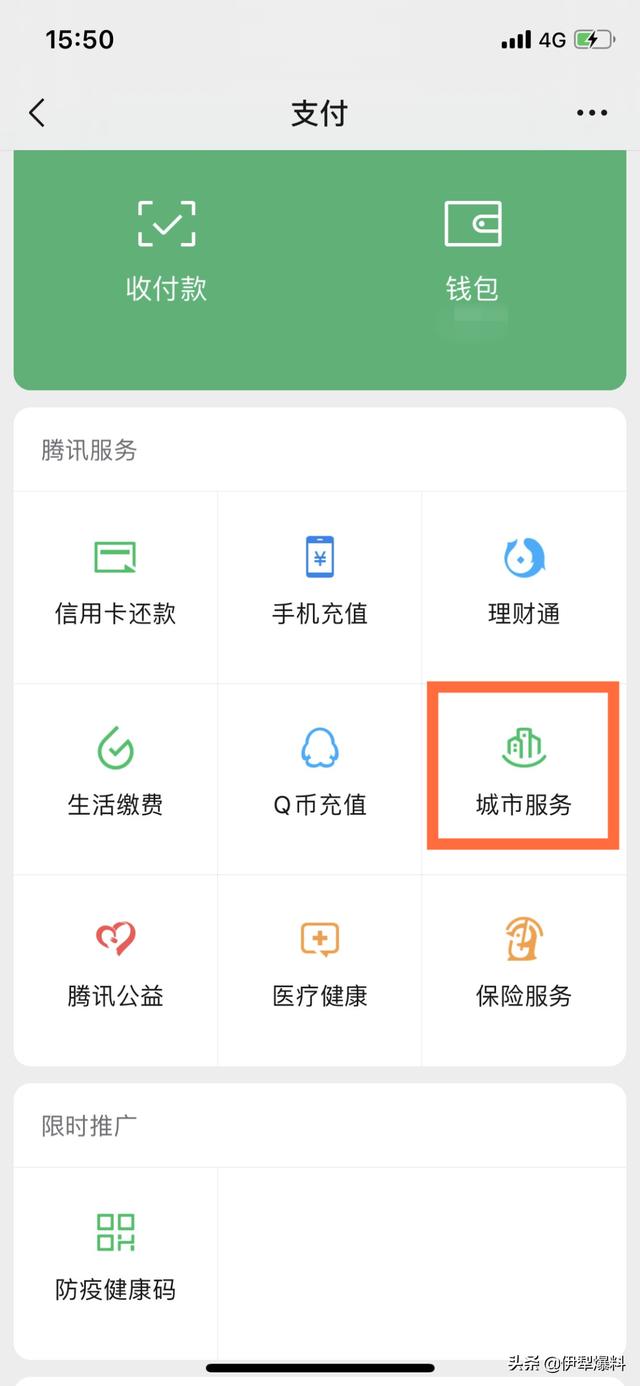Image resolution: width=640 pixels, height=1386 pixels.
Task: Select 信用卡还款 service
Action: click(x=115, y=582)
